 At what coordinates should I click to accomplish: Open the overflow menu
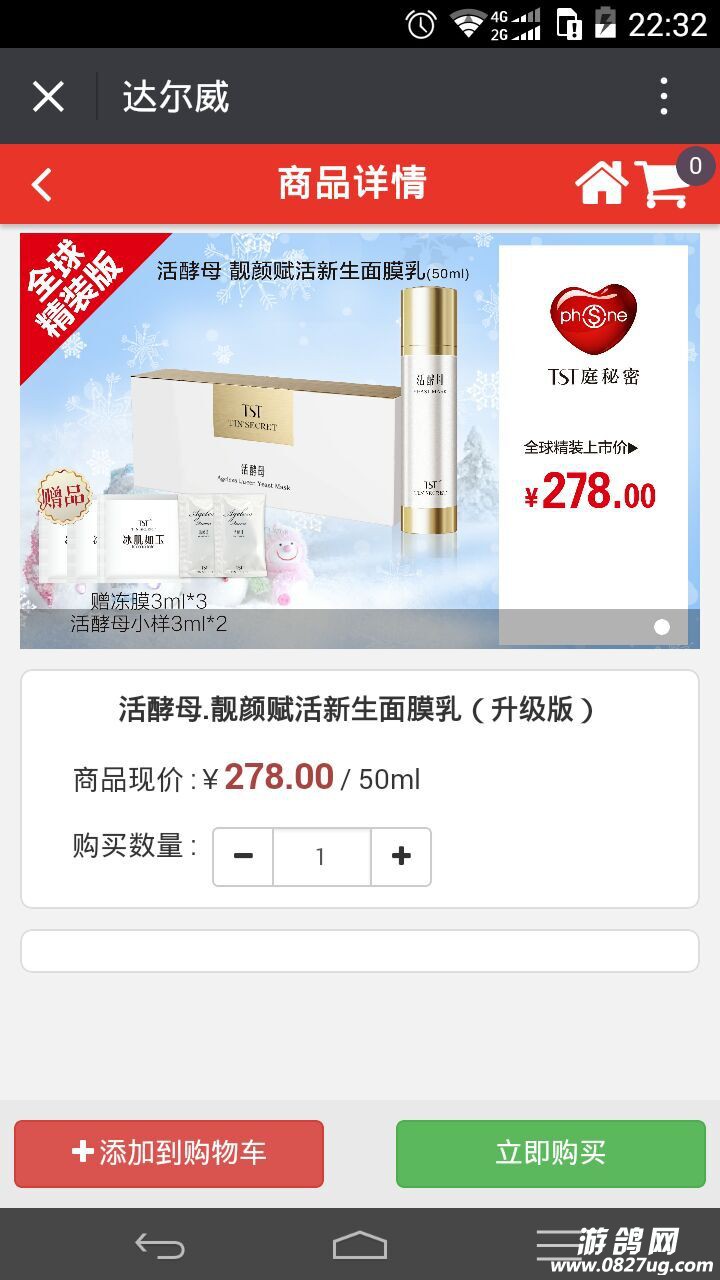point(663,97)
